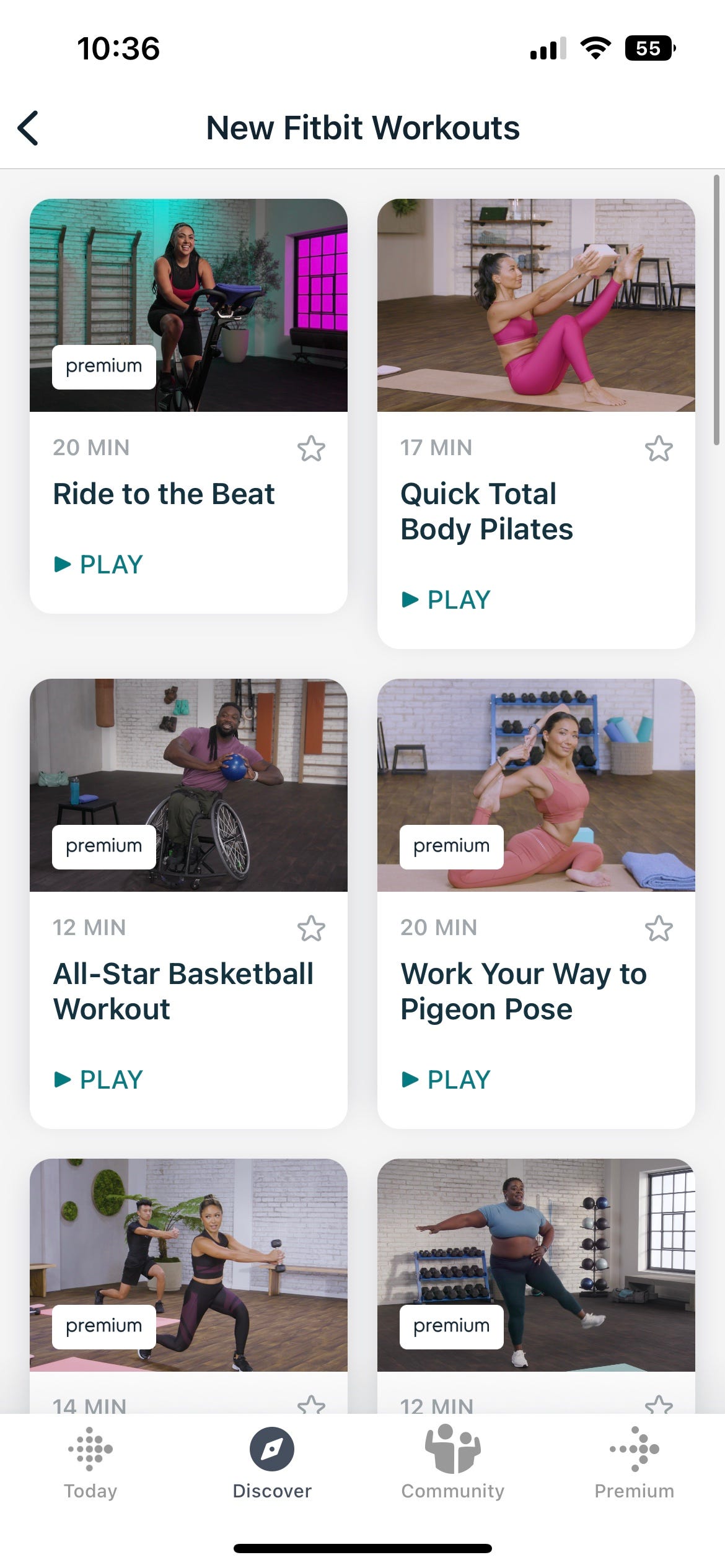This screenshot has width=725, height=1568.
Task: Favorite the Ride to the Beat workout
Action: pyautogui.click(x=311, y=449)
